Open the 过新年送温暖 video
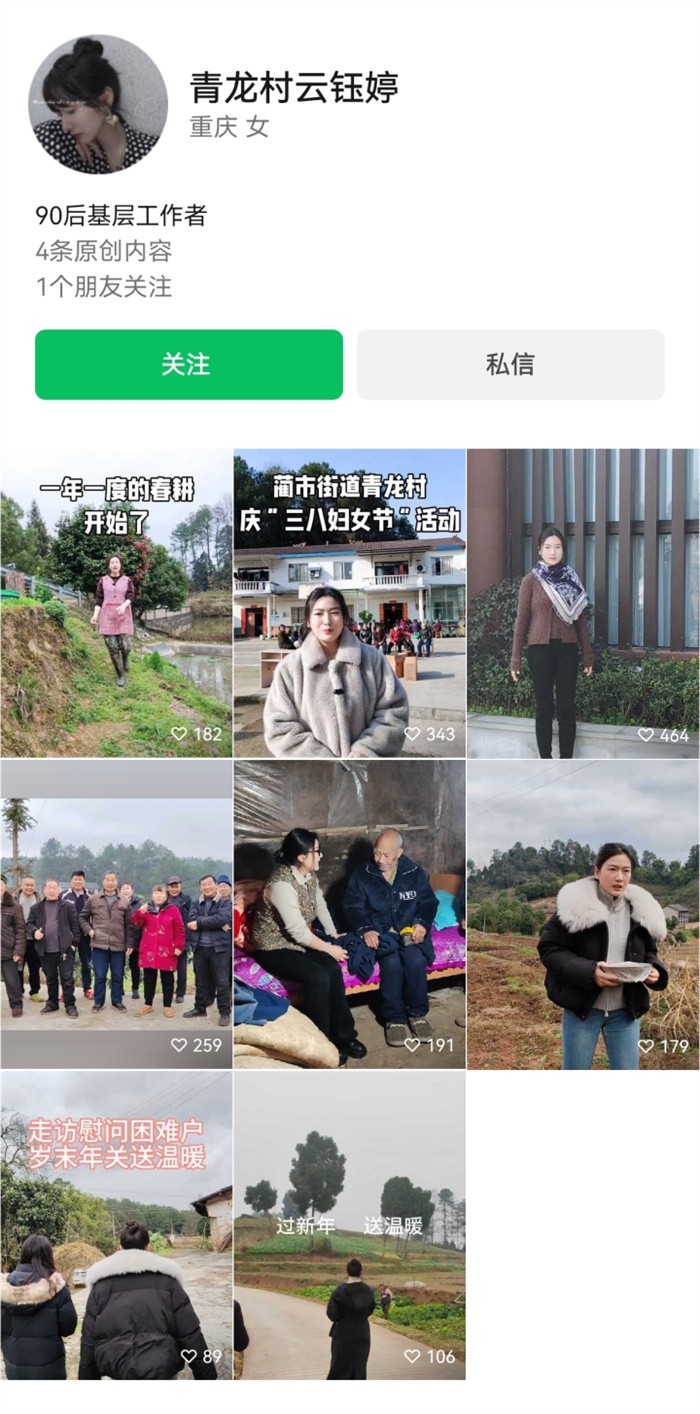700x1414 pixels. point(349,1225)
